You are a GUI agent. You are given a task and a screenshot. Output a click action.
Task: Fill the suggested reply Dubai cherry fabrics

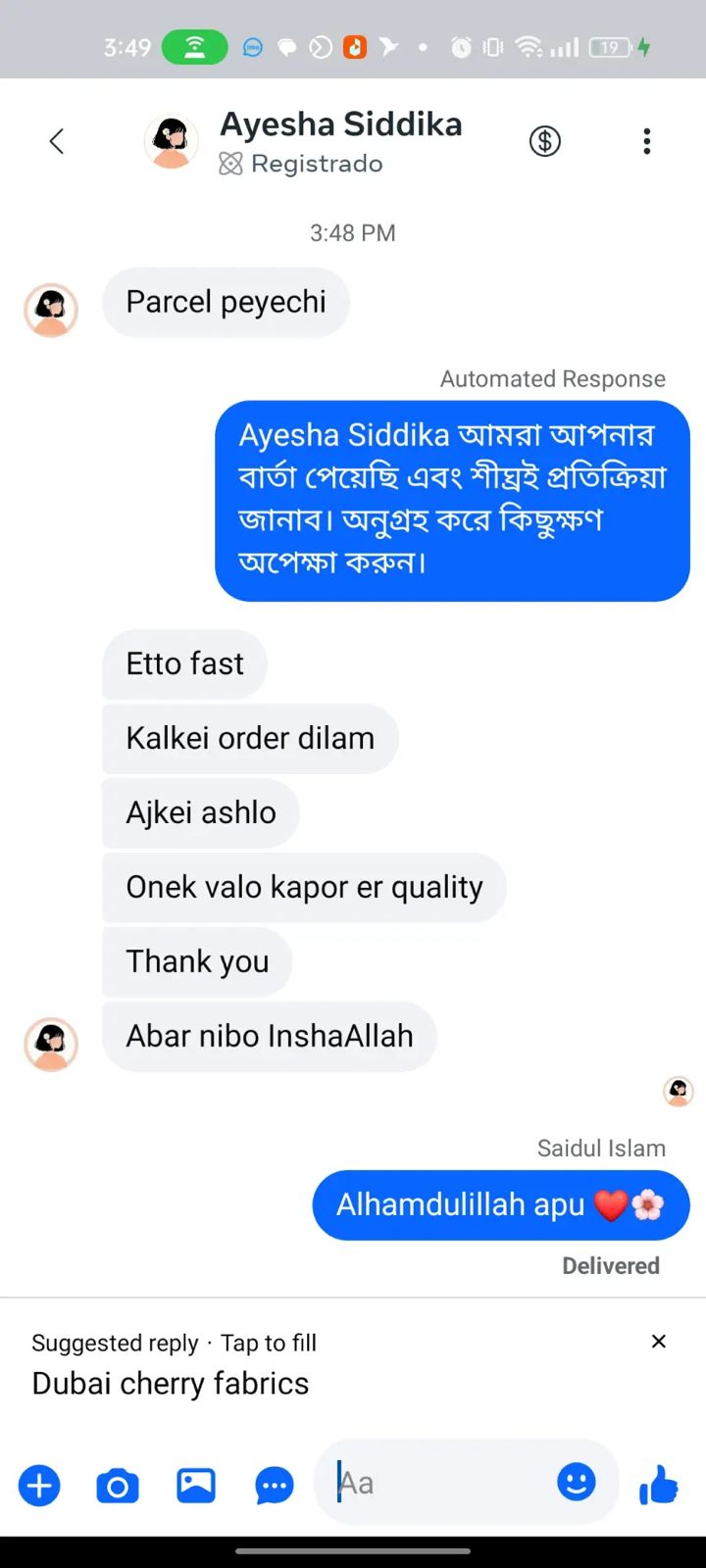tap(171, 1383)
